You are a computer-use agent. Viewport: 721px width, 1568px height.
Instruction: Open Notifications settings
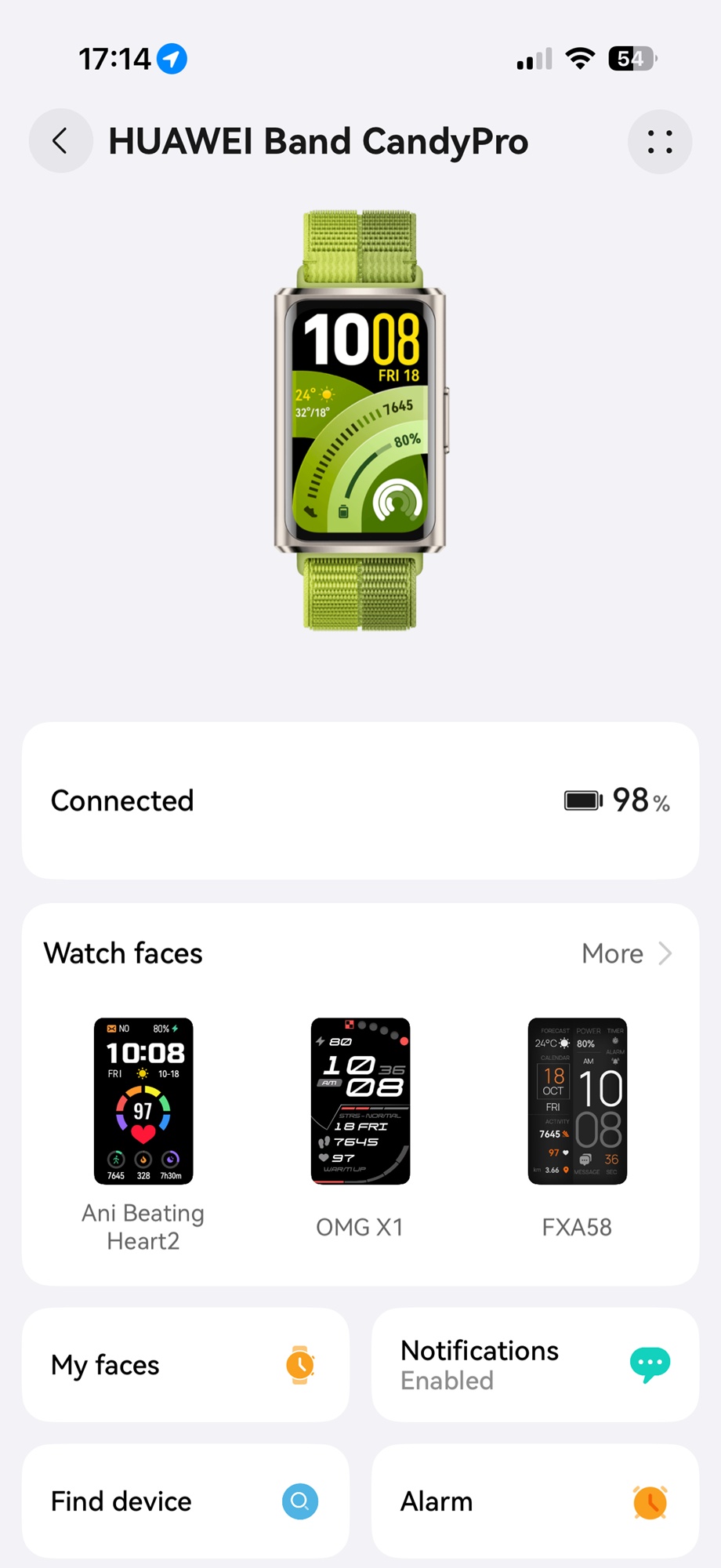click(x=535, y=1365)
